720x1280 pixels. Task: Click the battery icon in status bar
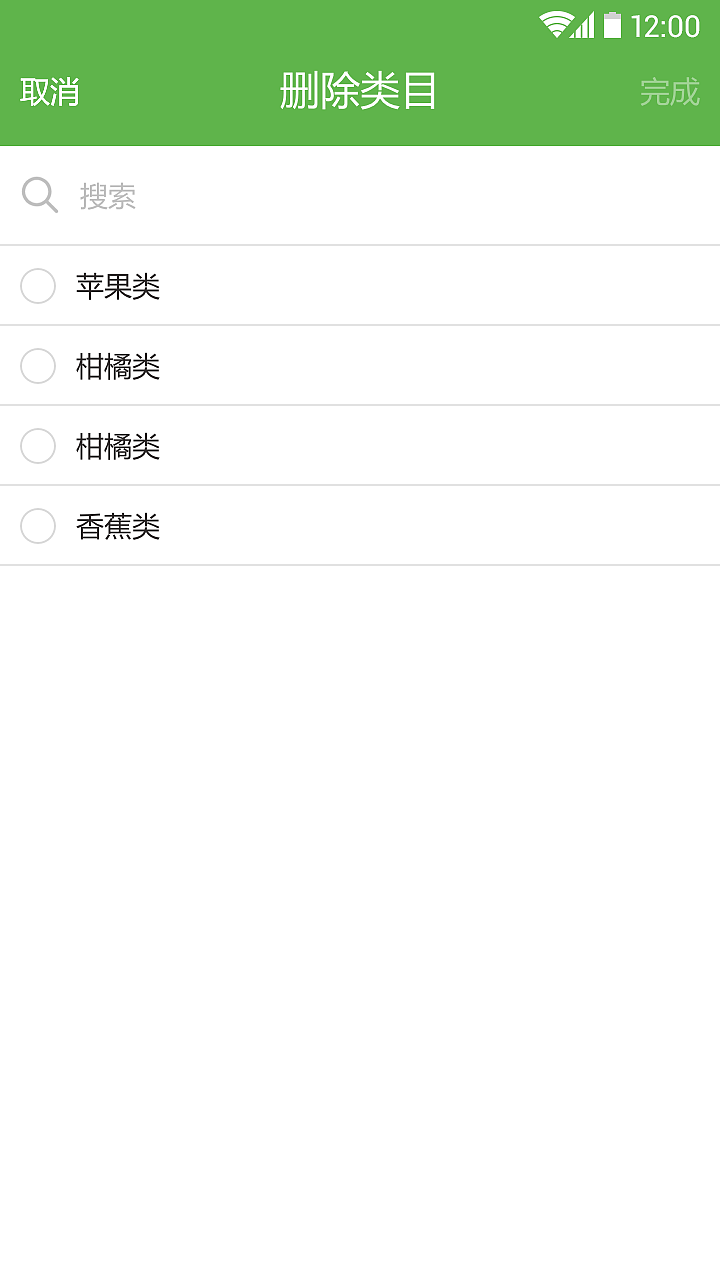(614, 26)
